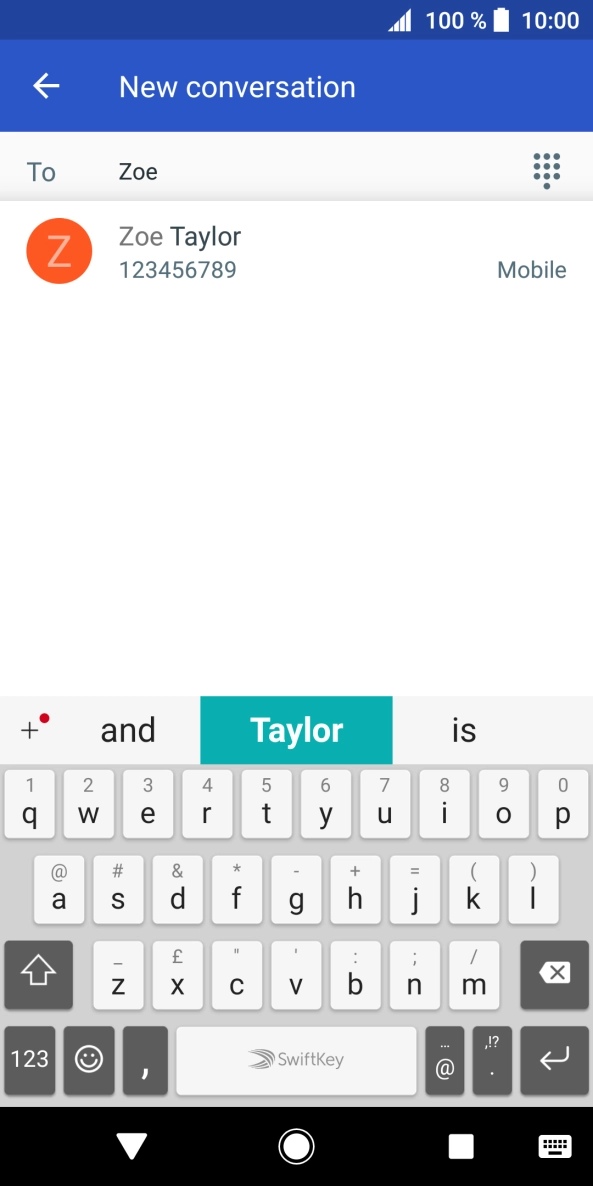
Task: Choose the Taylor keyboard suggestion
Action: pyautogui.click(x=296, y=730)
